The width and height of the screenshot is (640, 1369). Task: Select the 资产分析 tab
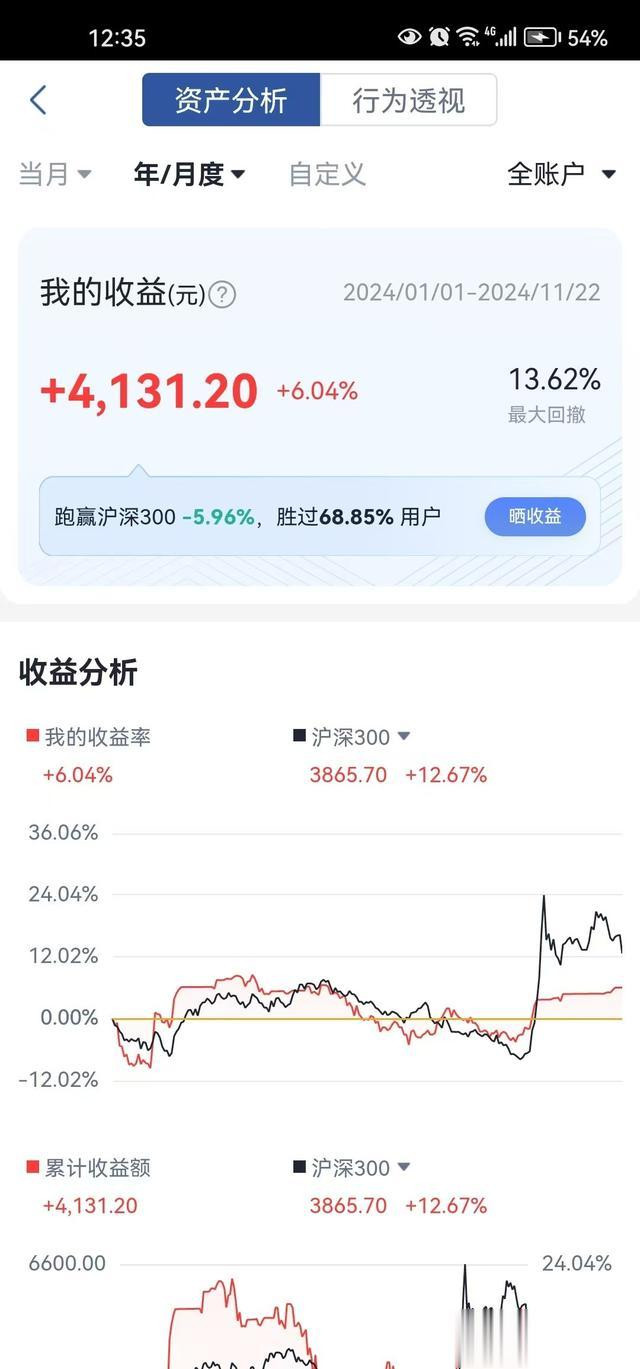pos(231,100)
